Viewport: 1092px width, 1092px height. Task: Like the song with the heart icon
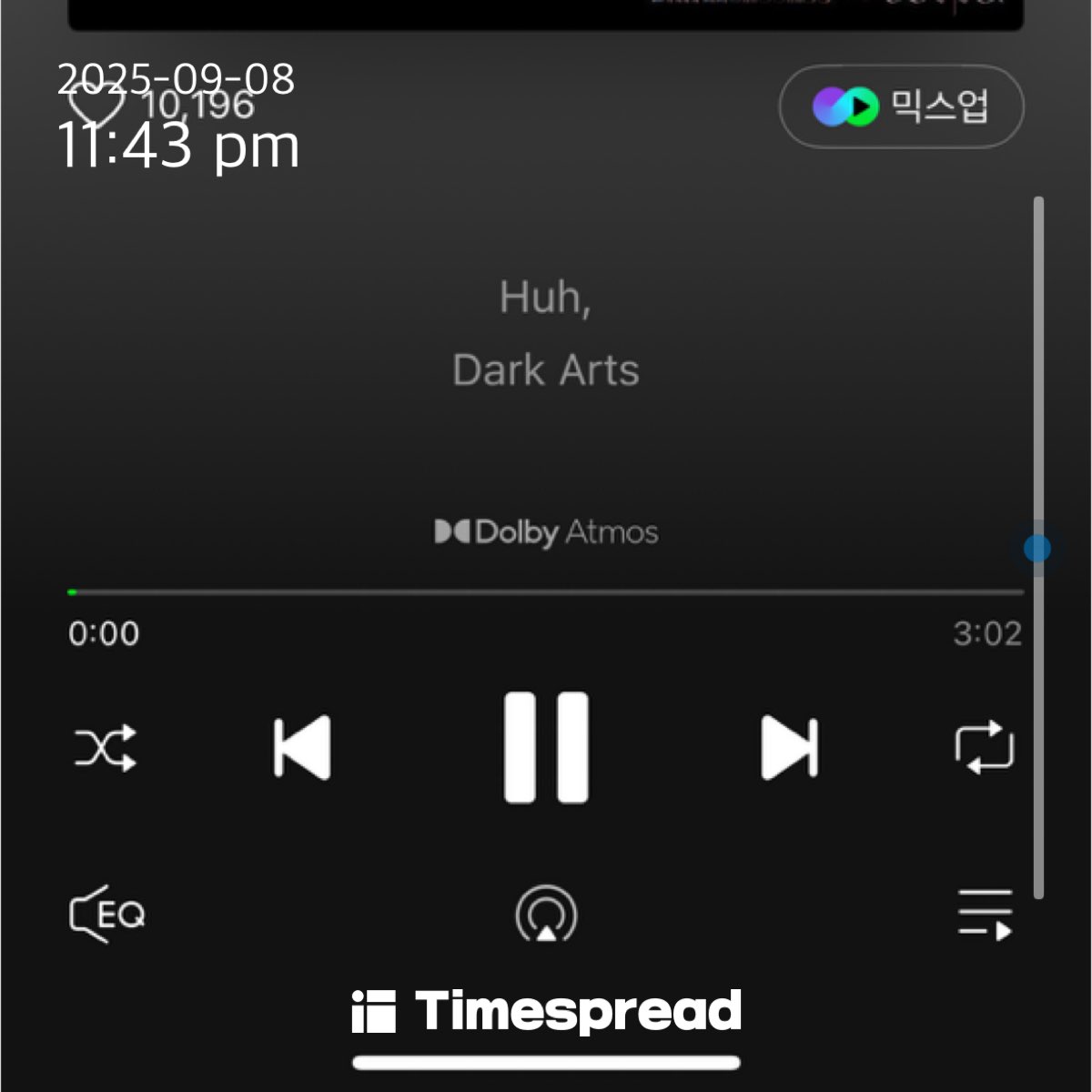tap(96, 105)
